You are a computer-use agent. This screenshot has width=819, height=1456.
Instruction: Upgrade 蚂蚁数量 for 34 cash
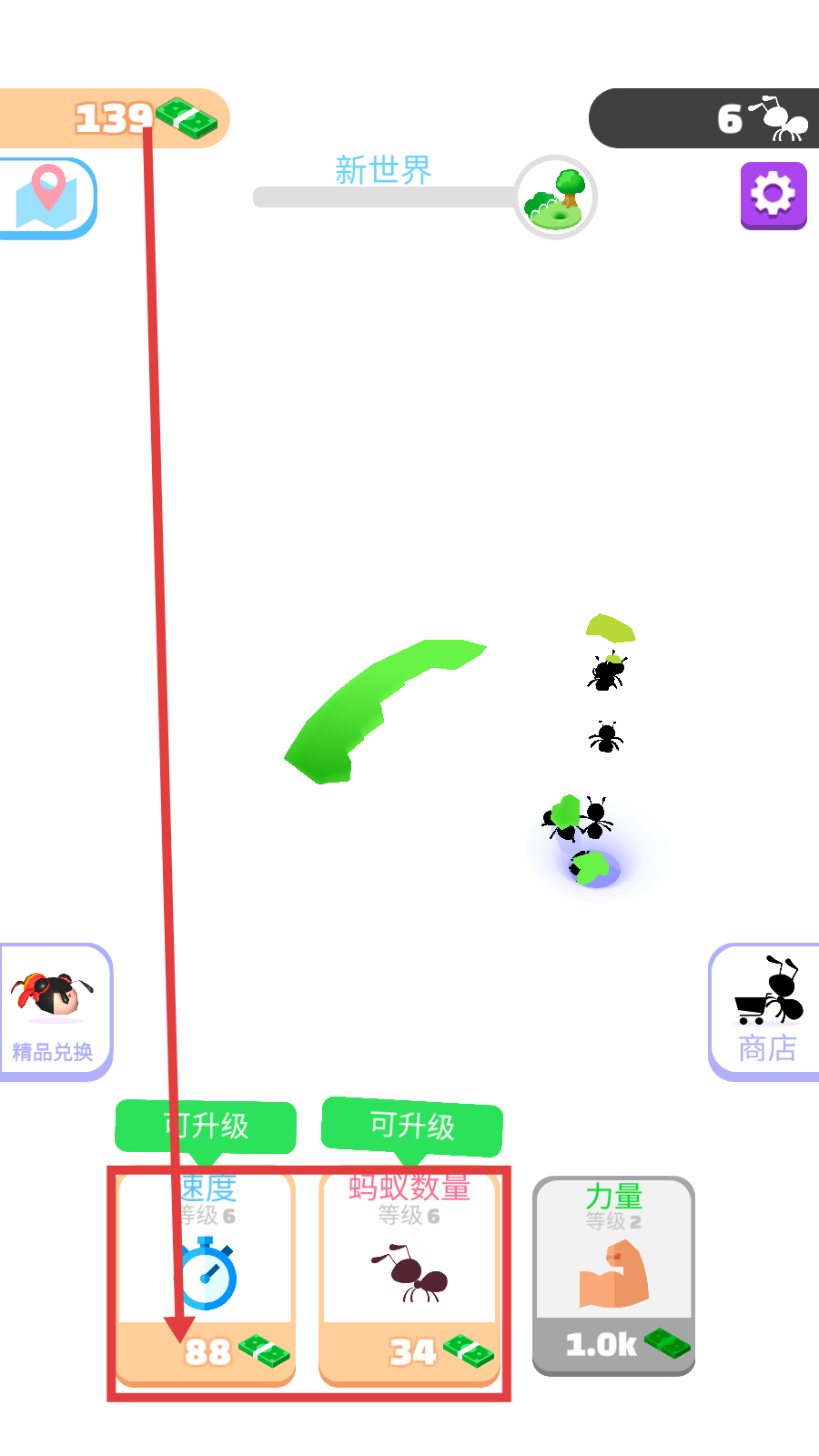[409, 1279]
